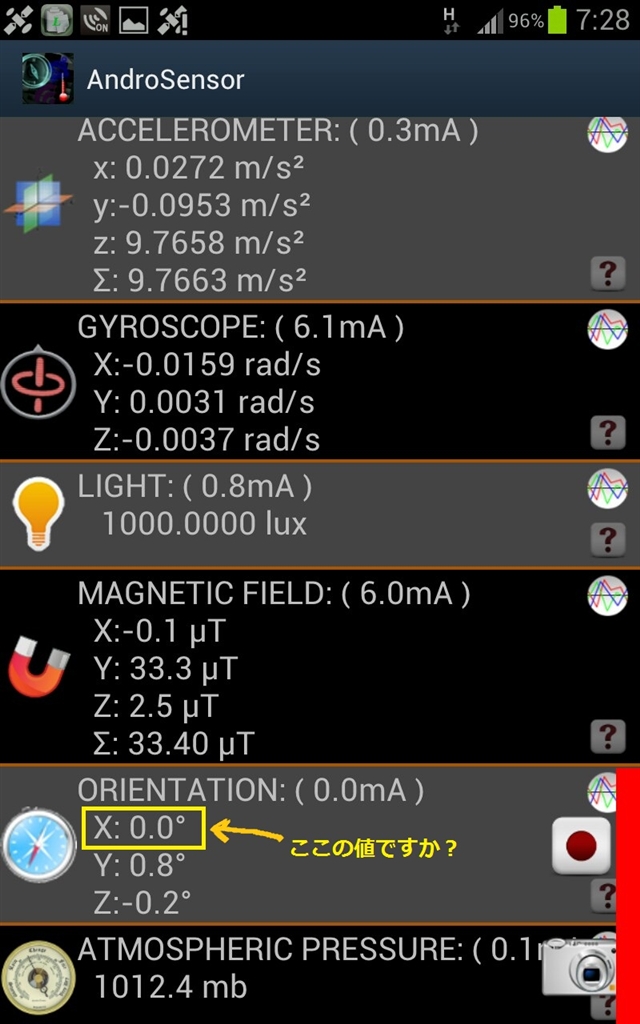This screenshot has height=1024, width=640.
Task: Tap the accelerometer help question mark
Action: pyautogui.click(x=608, y=274)
